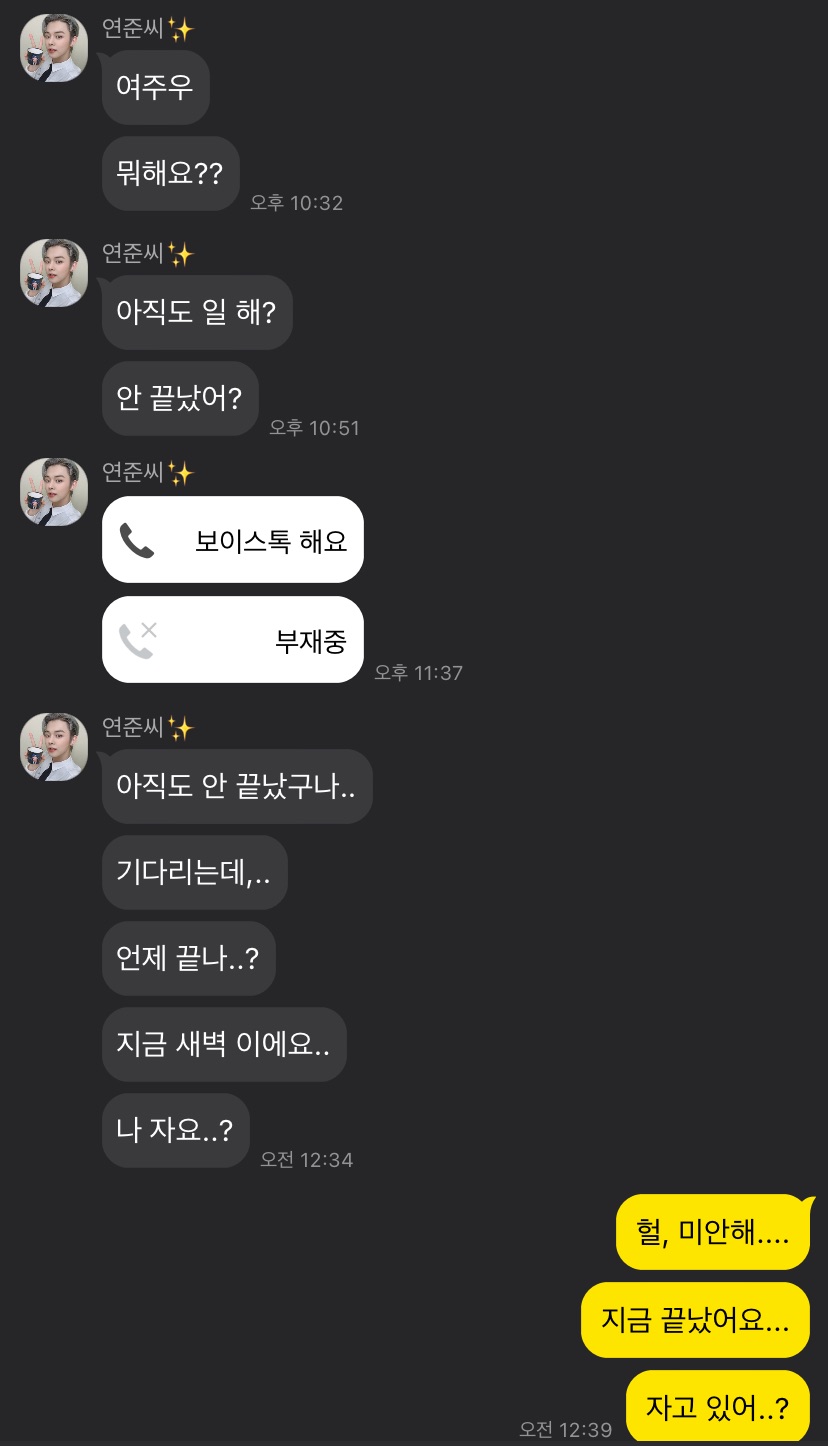828x1446 pixels.
Task: Open the avatar beside 아직도 안 끝났구나.. message
Action: point(54,746)
